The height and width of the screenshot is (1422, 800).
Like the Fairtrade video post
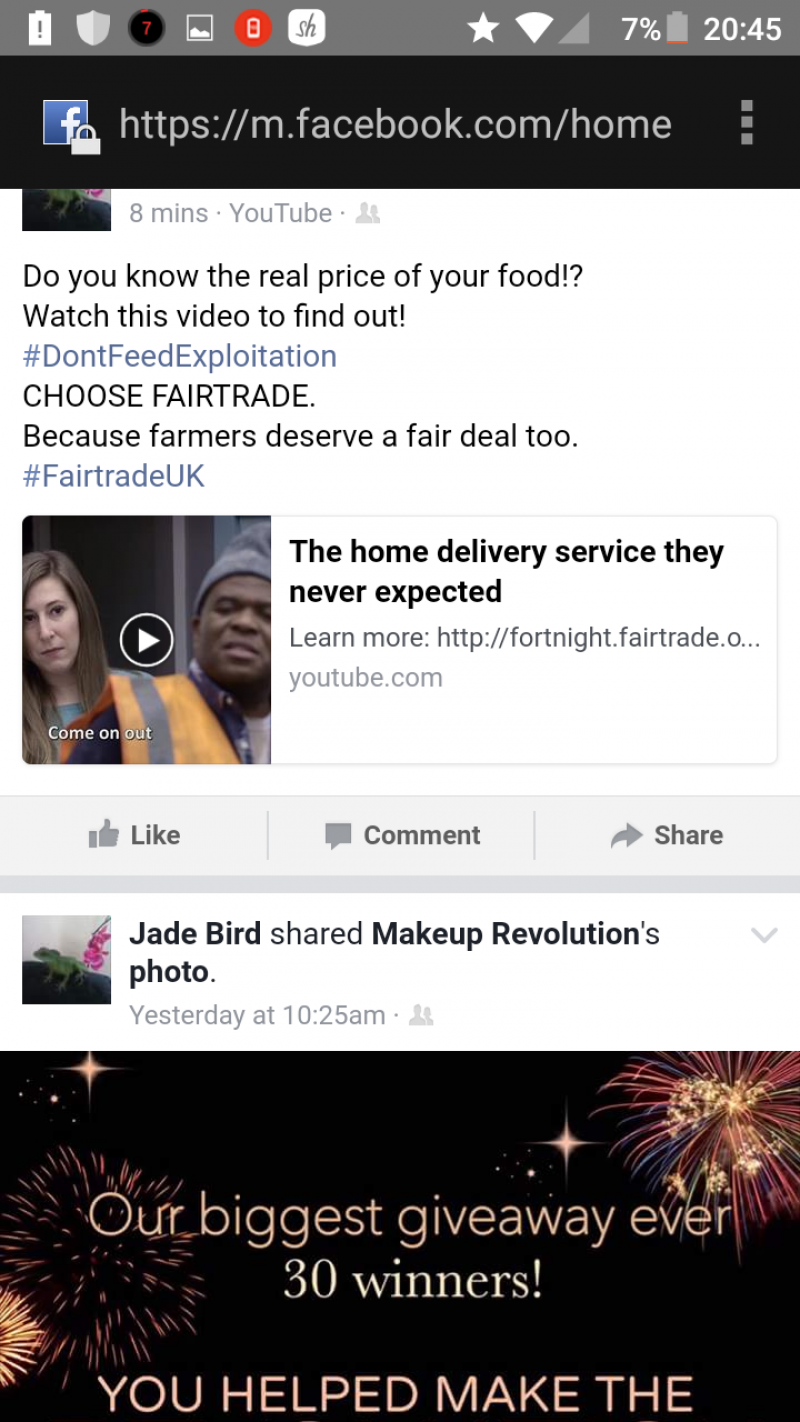click(135, 835)
